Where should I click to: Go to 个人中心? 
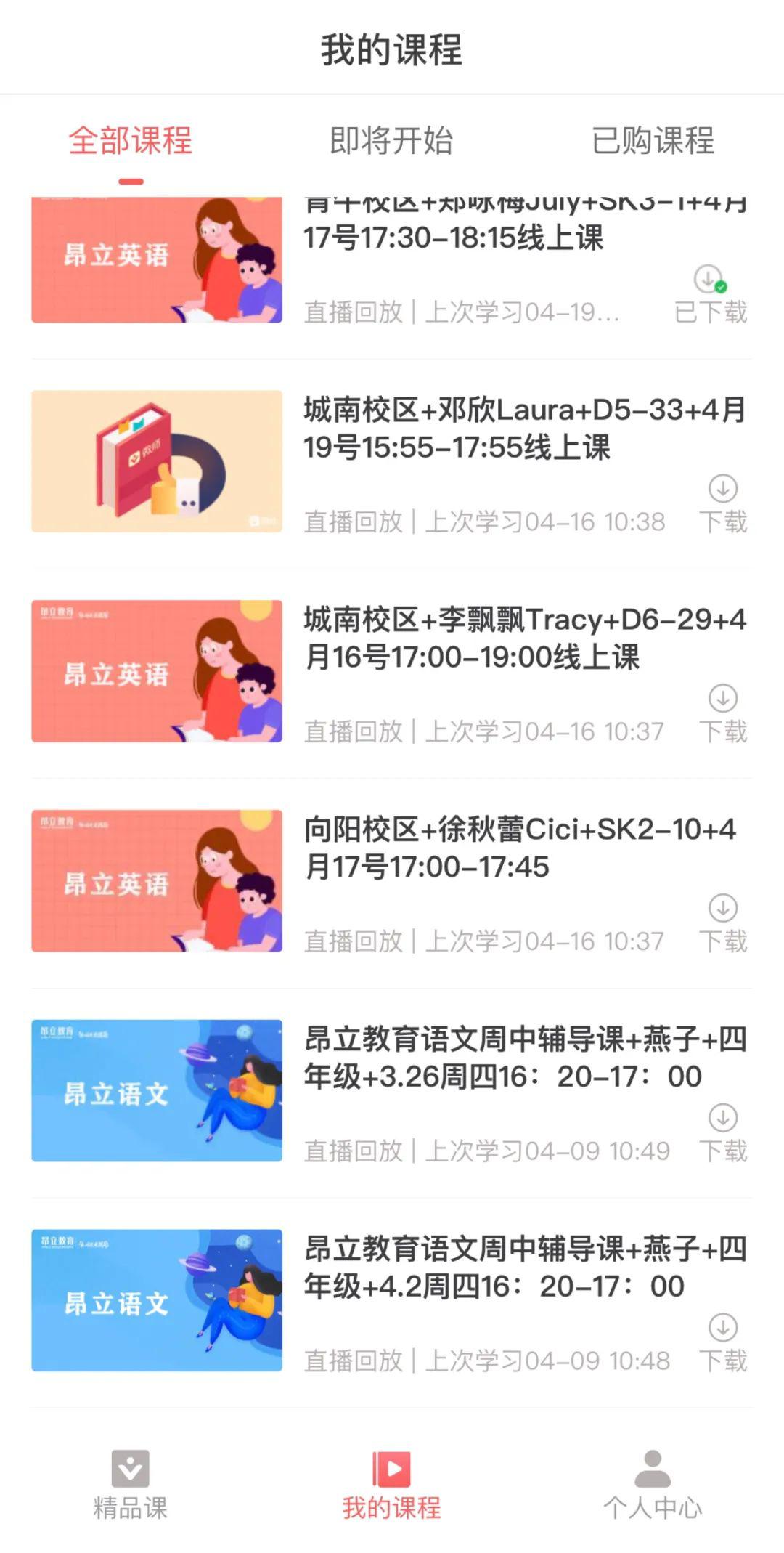pyautogui.click(x=653, y=1485)
